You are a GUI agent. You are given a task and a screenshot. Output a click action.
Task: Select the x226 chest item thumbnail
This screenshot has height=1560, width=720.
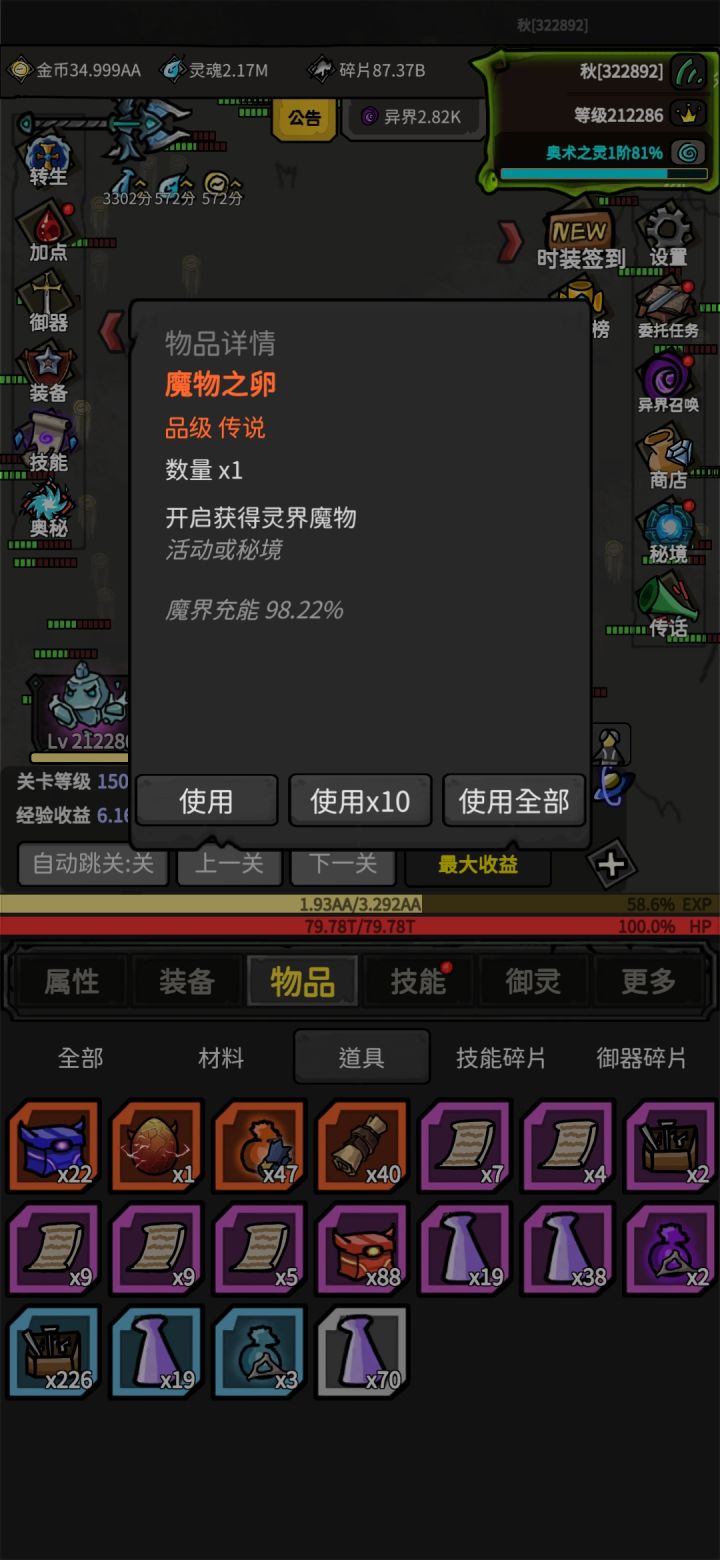click(53, 1350)
